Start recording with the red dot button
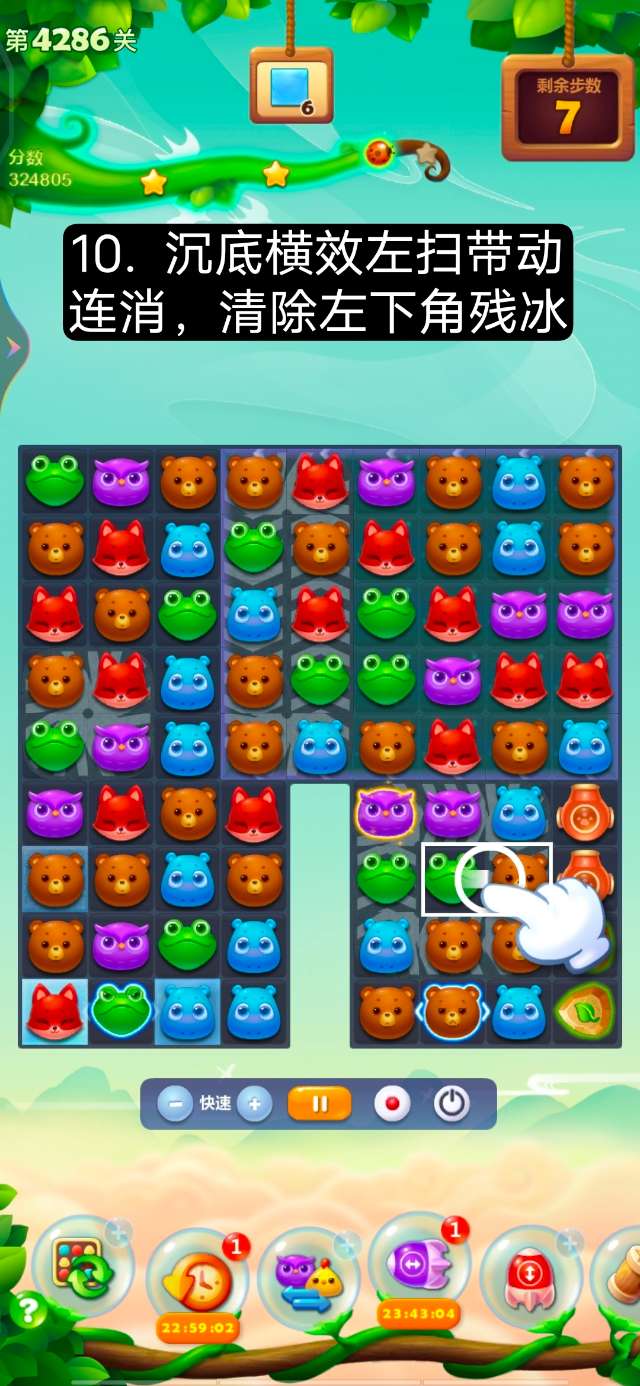 tap(392, 1104)
